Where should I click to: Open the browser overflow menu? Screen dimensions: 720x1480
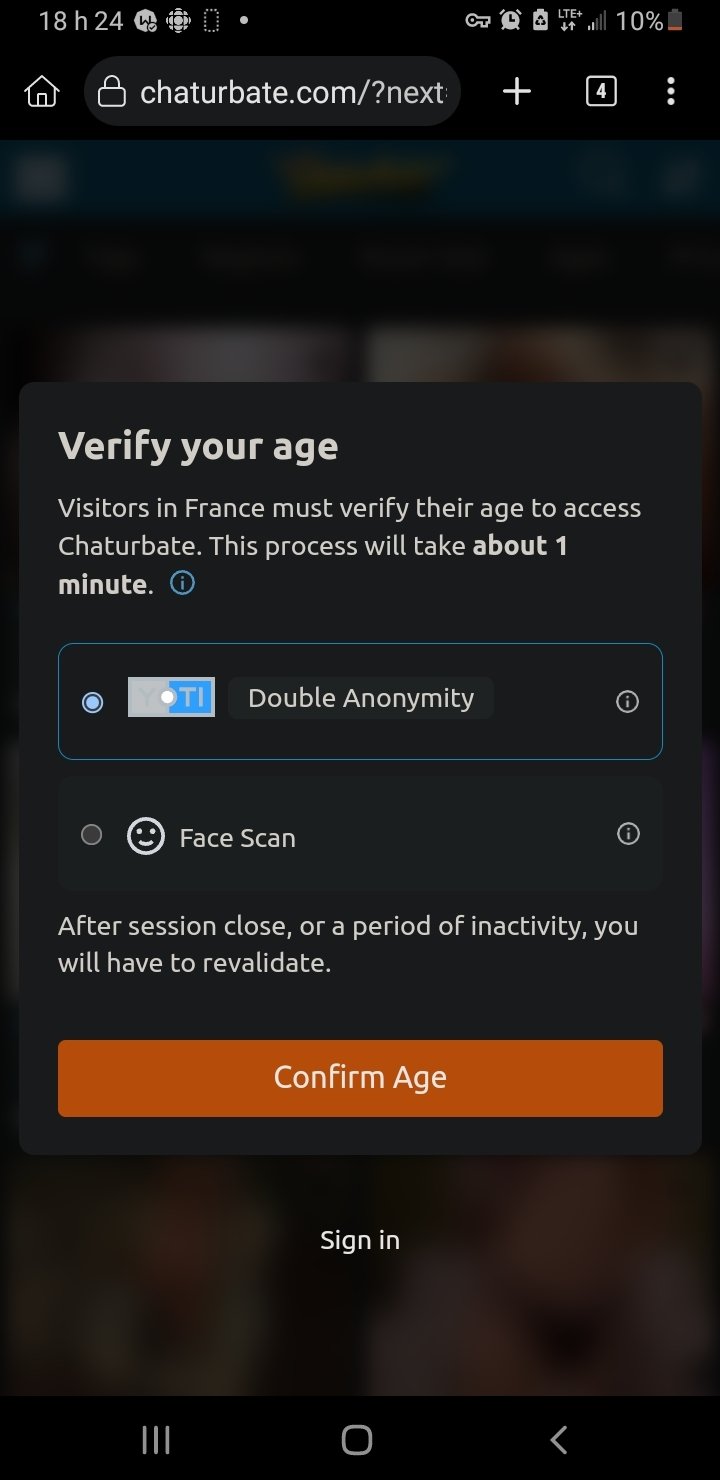pos(670,92)
